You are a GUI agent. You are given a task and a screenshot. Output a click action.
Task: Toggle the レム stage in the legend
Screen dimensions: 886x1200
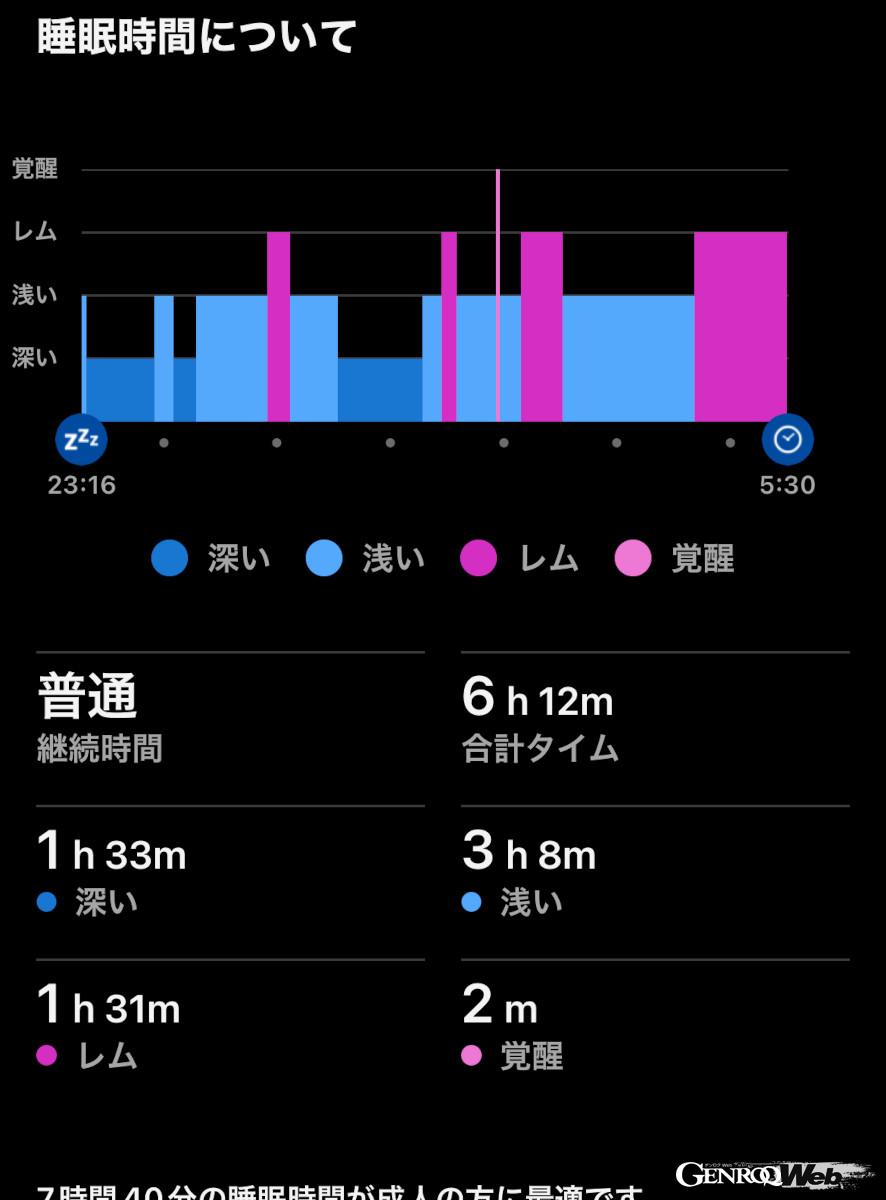coord(477,559)
